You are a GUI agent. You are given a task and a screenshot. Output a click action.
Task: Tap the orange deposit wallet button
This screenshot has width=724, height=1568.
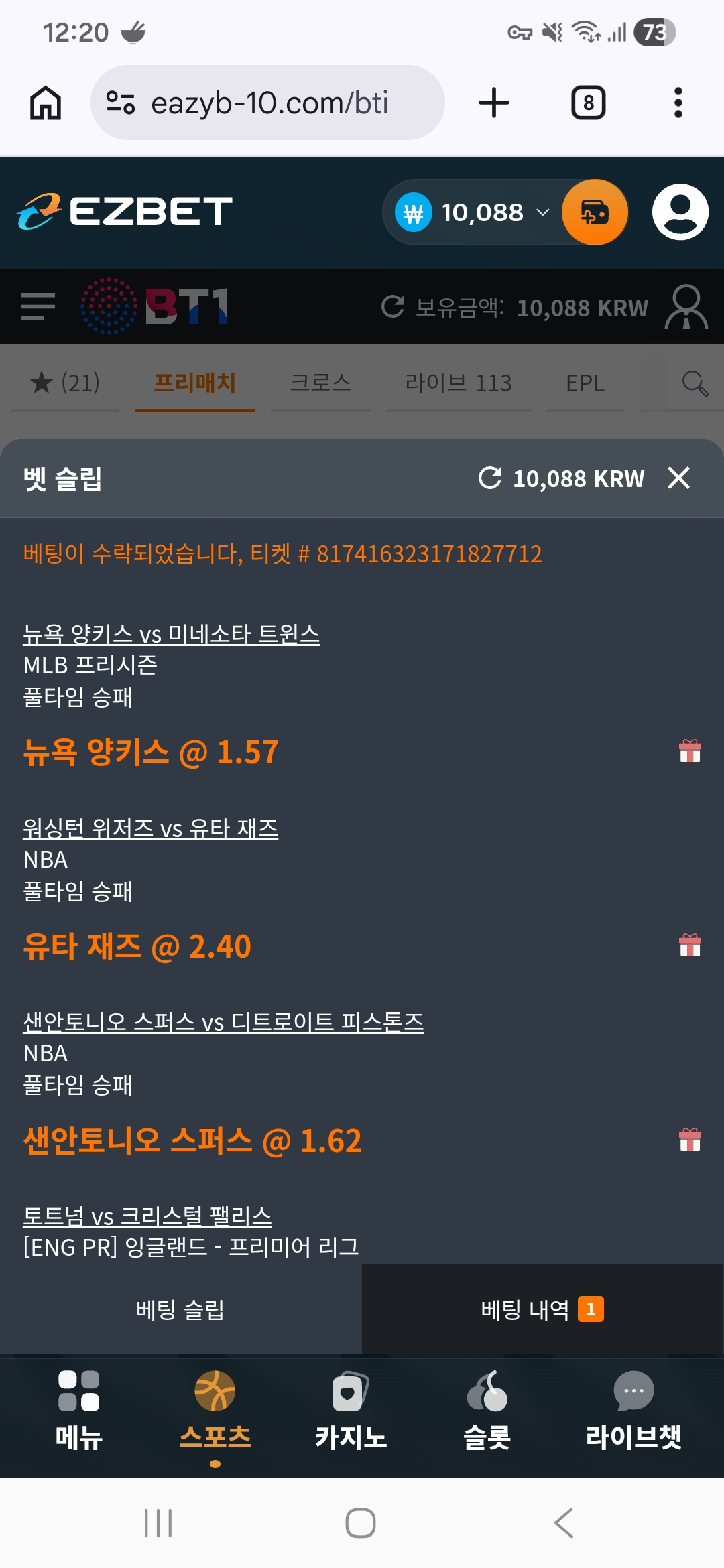(595, 212)
